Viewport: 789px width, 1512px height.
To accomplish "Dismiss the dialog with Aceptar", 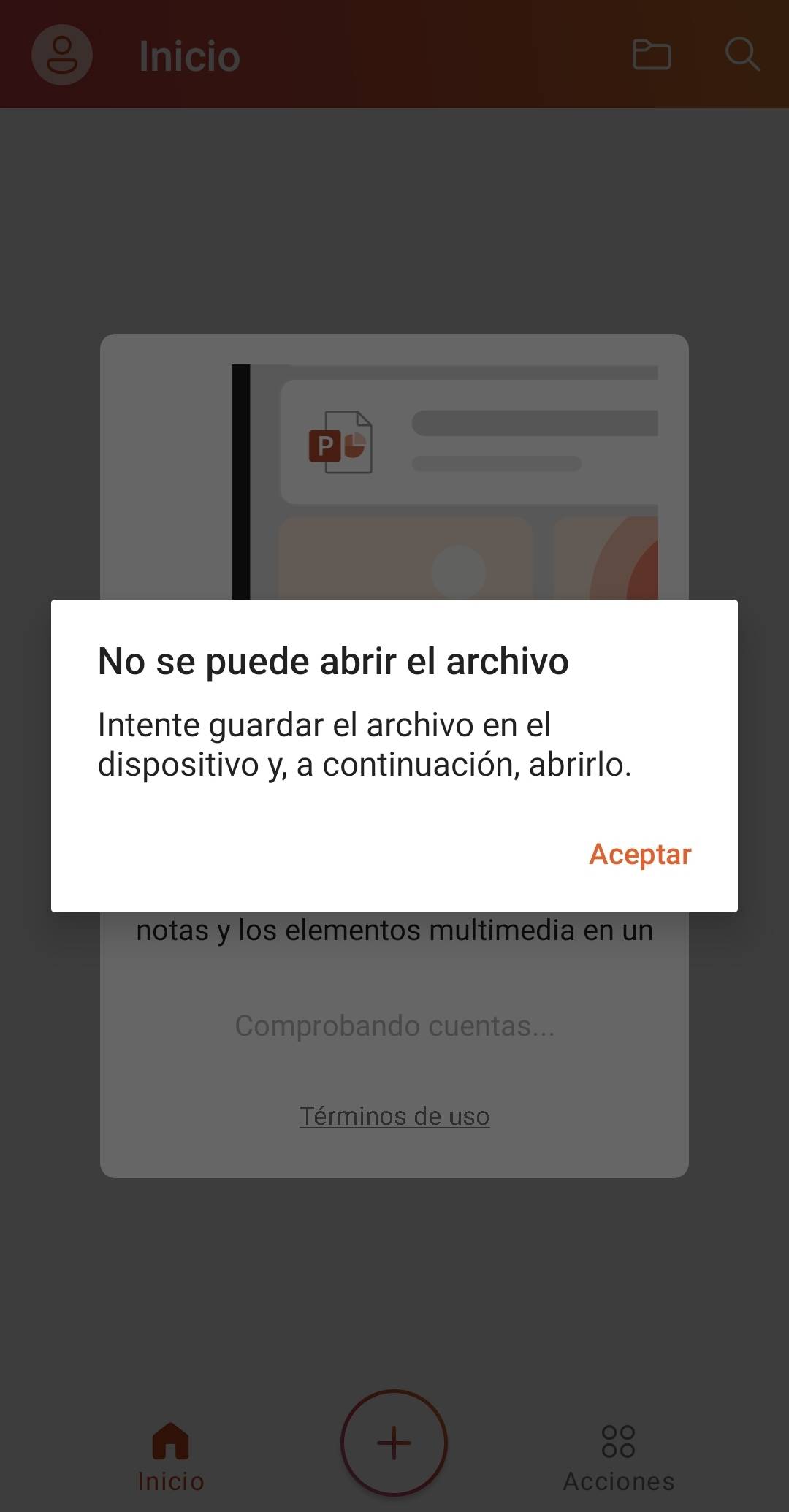I will pos(640,855).
